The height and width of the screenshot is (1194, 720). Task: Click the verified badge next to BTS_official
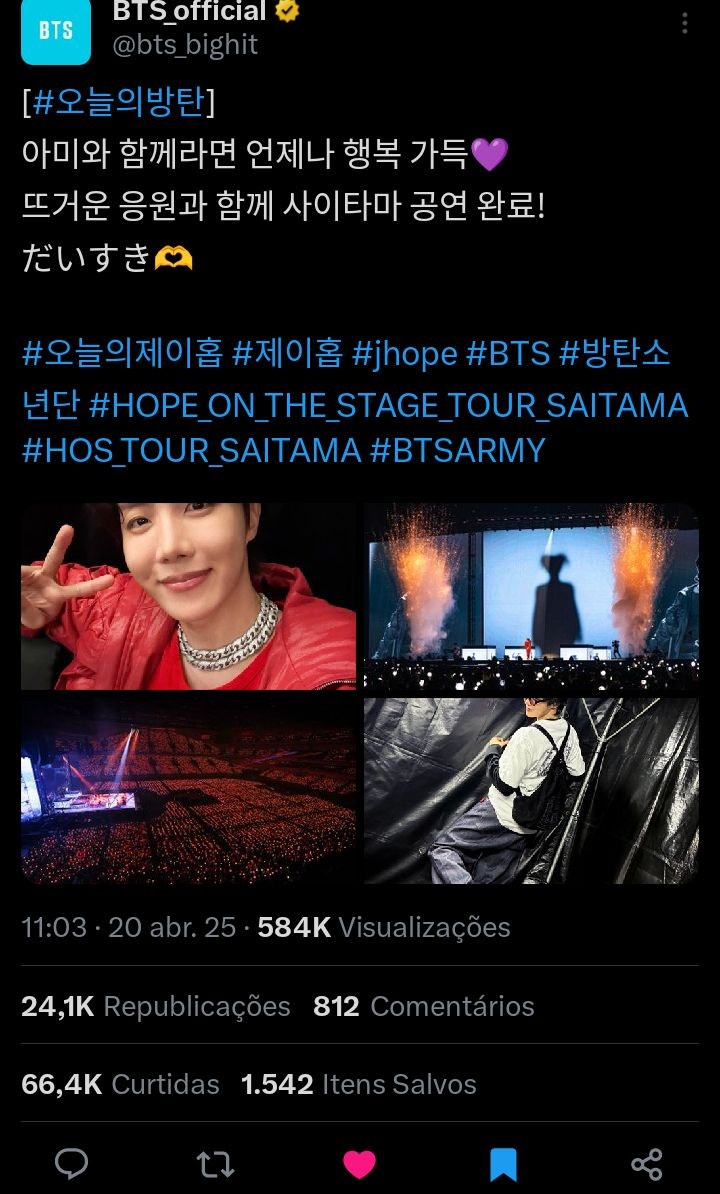click(x=289, y=13)
